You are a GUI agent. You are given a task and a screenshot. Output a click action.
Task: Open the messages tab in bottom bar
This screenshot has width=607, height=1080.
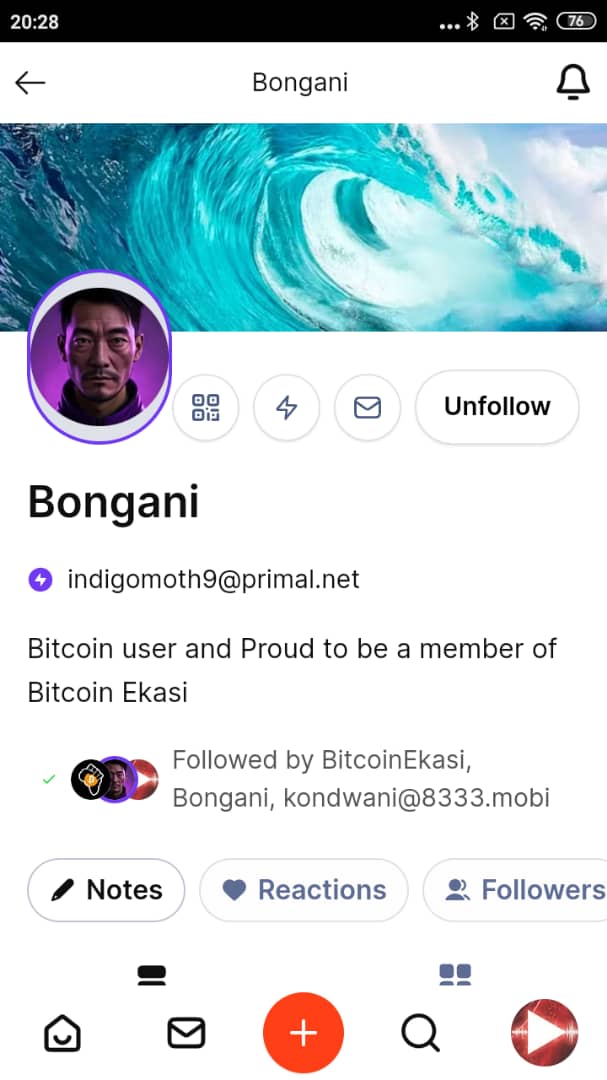(186, 1033)
